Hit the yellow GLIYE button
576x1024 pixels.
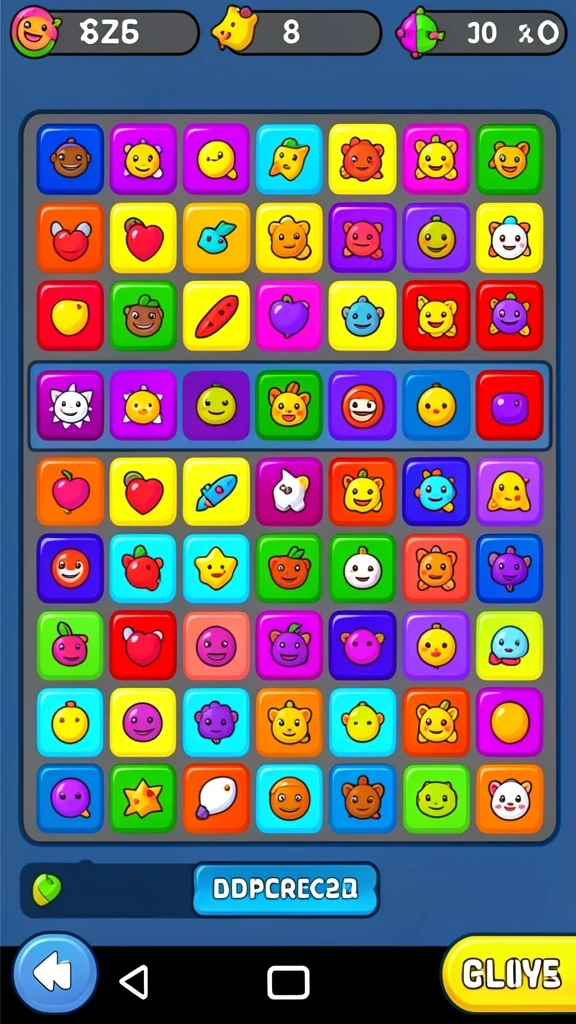click(510, 974)
